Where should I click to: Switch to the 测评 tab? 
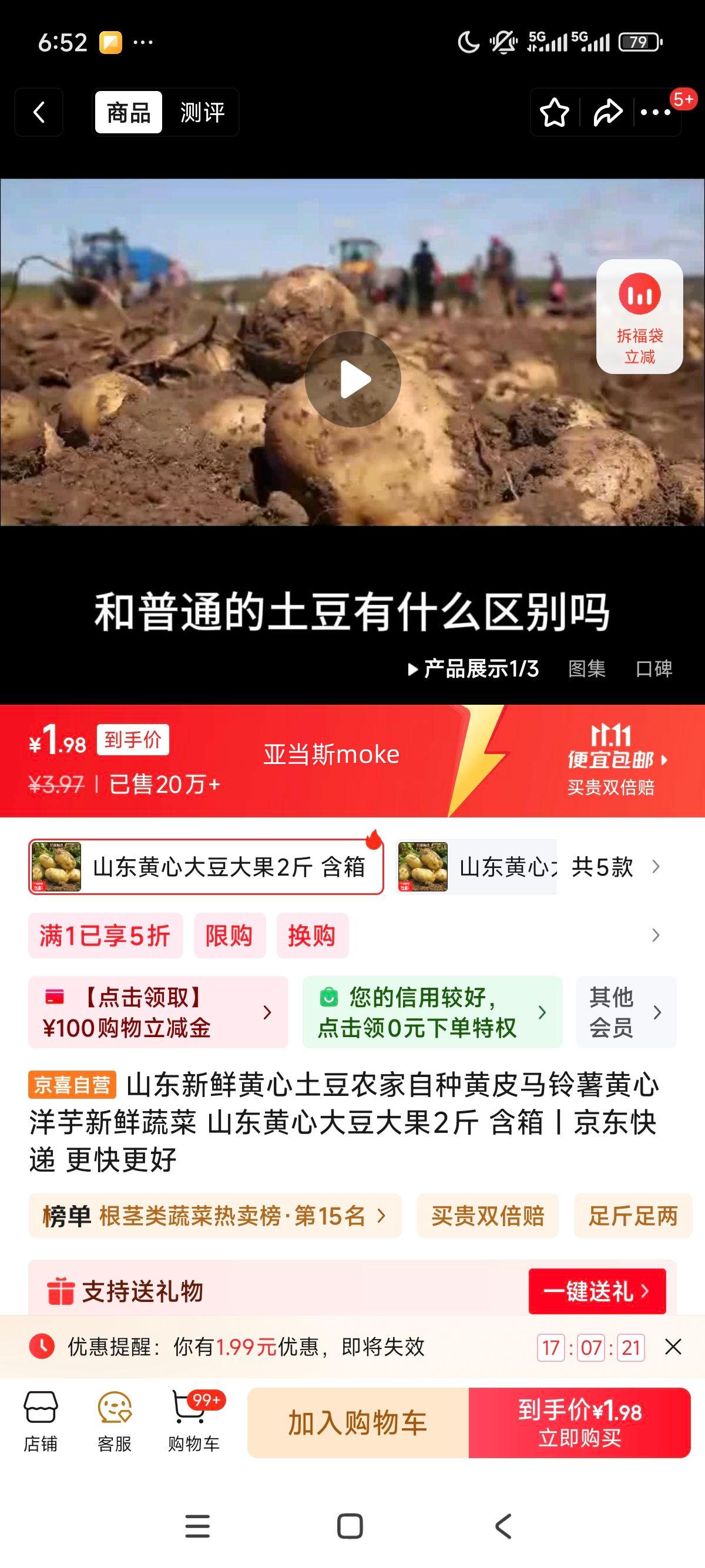click(202, 112)
